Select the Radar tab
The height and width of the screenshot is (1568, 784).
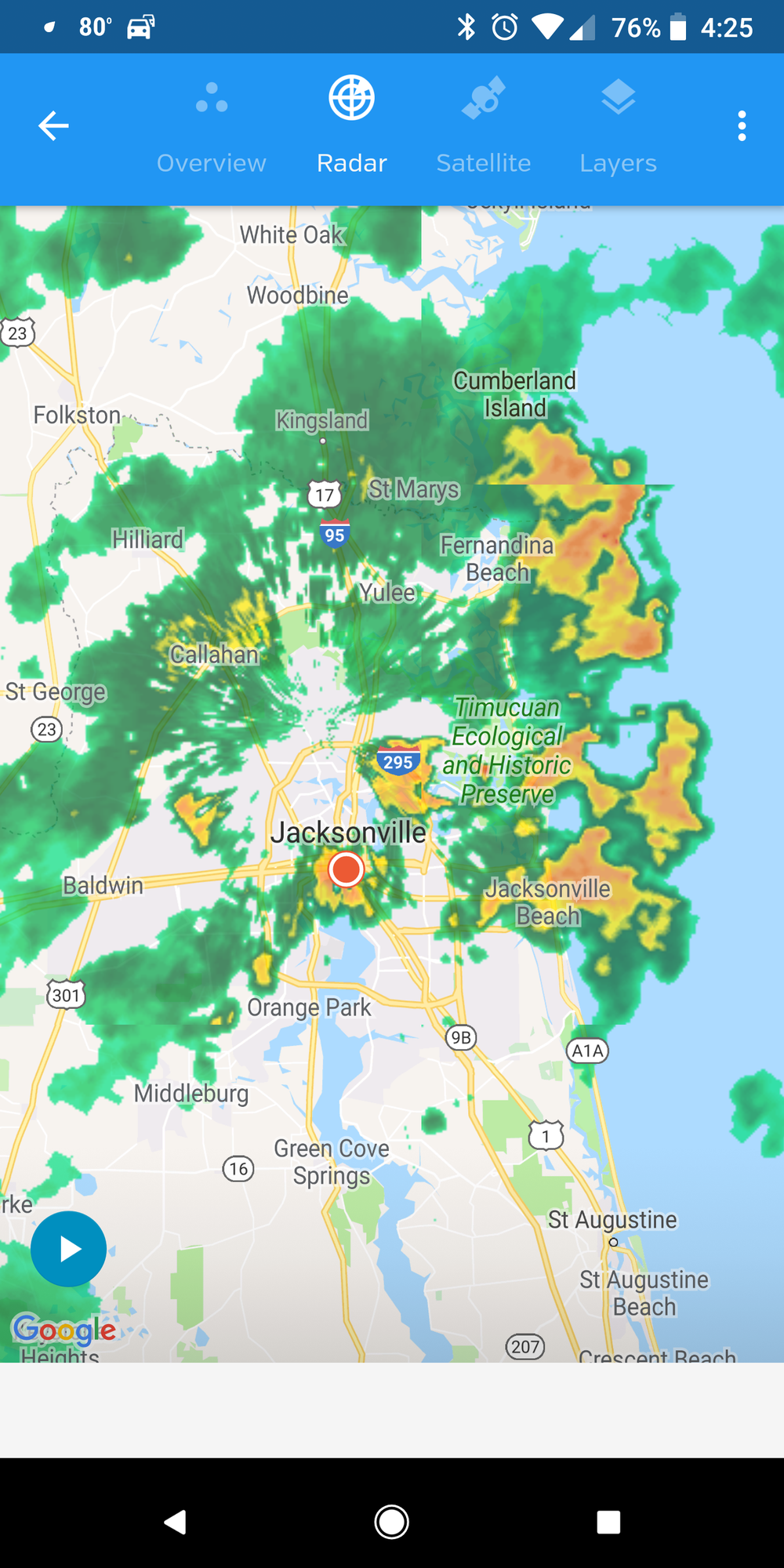352,127
